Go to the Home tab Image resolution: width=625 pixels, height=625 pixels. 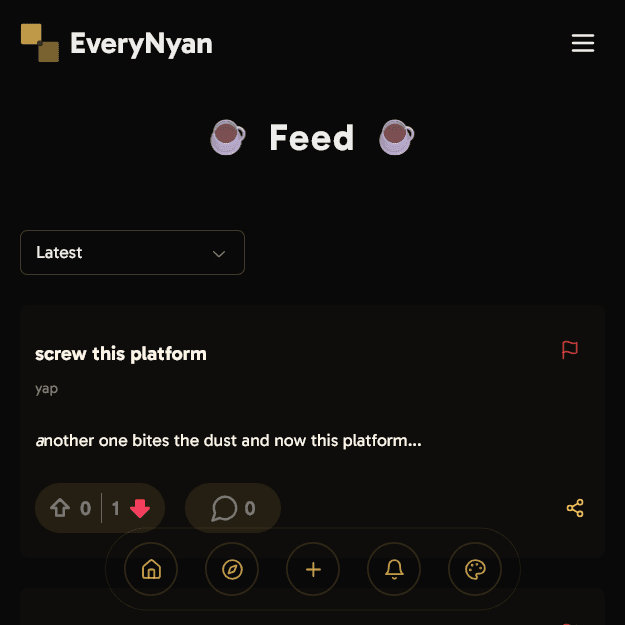[x=151, y=570]
